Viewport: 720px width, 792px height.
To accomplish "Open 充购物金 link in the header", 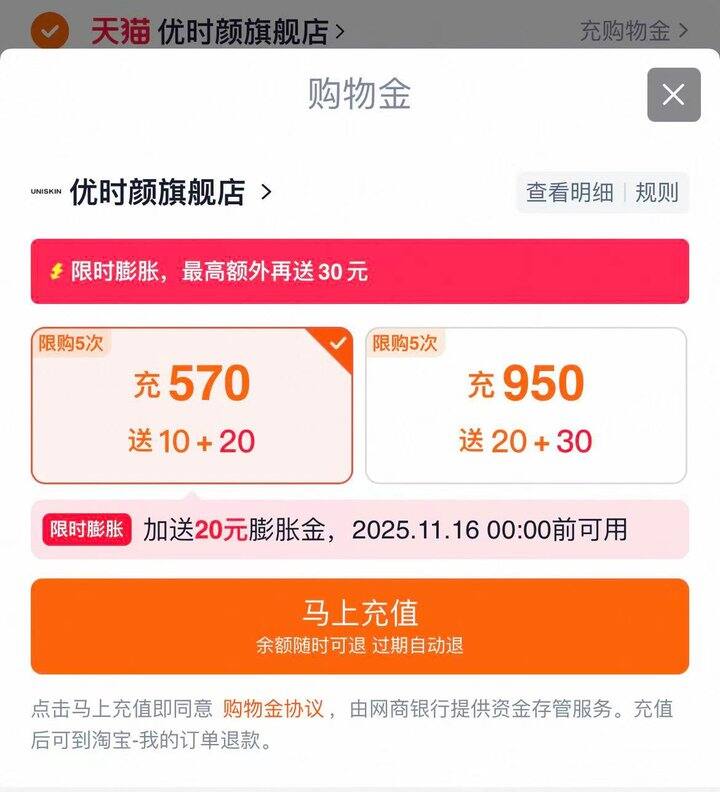I will [633, 30].
